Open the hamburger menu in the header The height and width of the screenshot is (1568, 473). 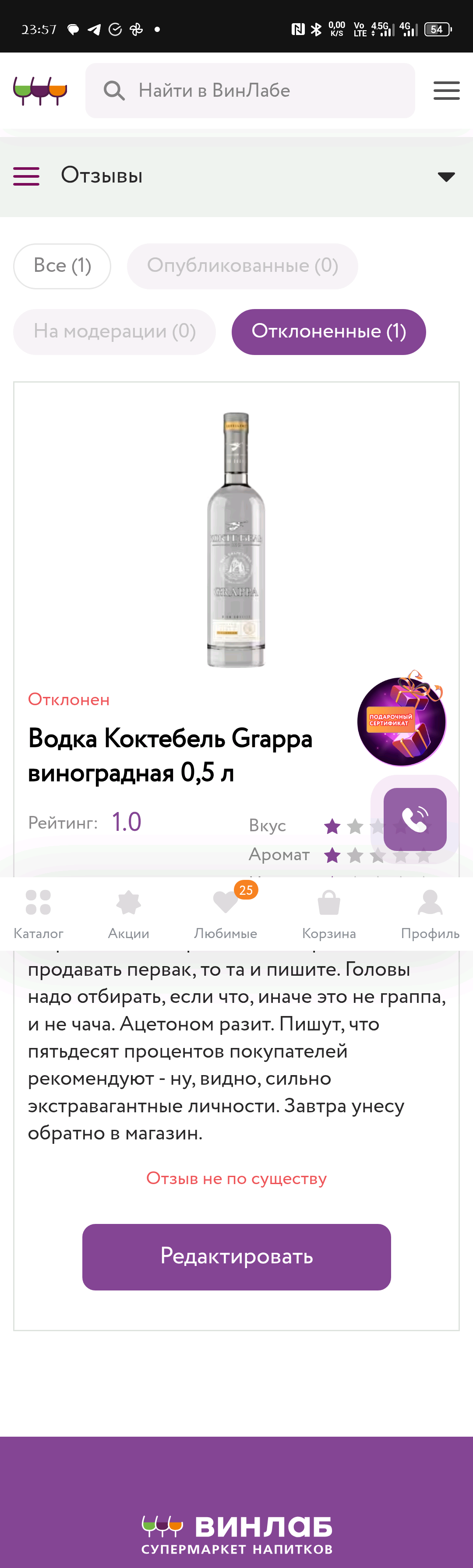pyautogui.click(x=446, y=91)
